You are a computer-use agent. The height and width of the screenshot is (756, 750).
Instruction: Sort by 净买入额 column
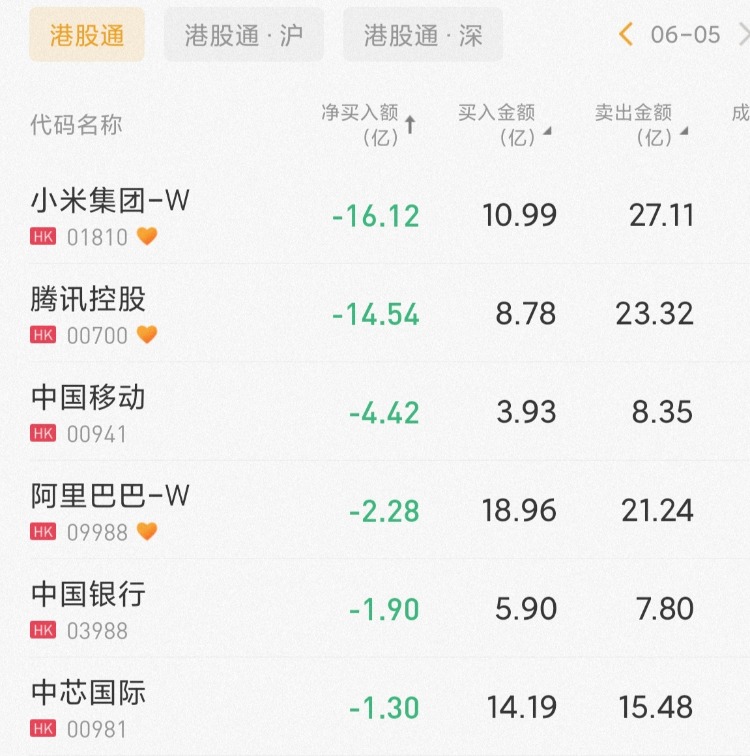pos(368,125)
